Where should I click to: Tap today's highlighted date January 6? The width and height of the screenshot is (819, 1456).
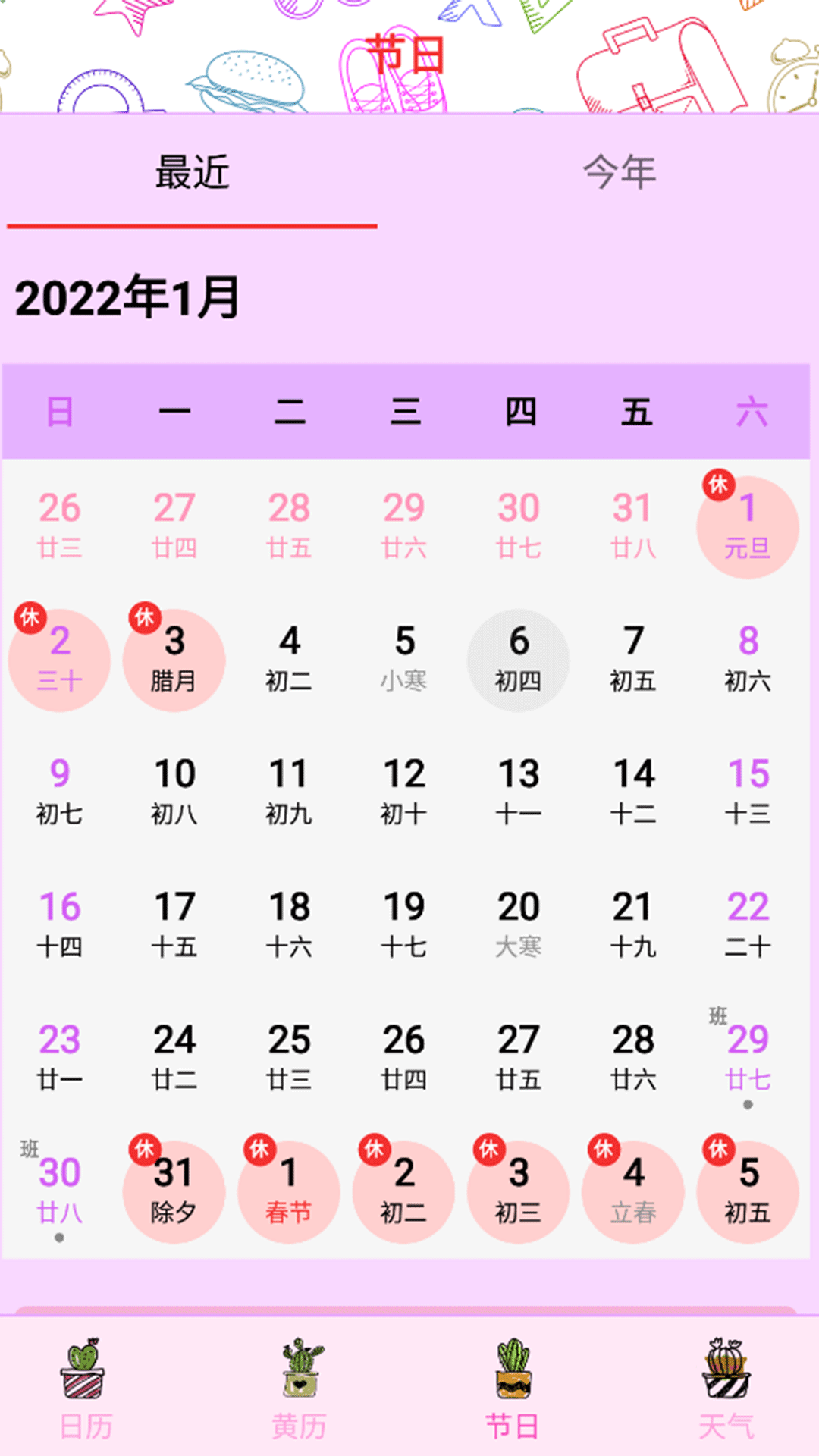tap(518, 660)
